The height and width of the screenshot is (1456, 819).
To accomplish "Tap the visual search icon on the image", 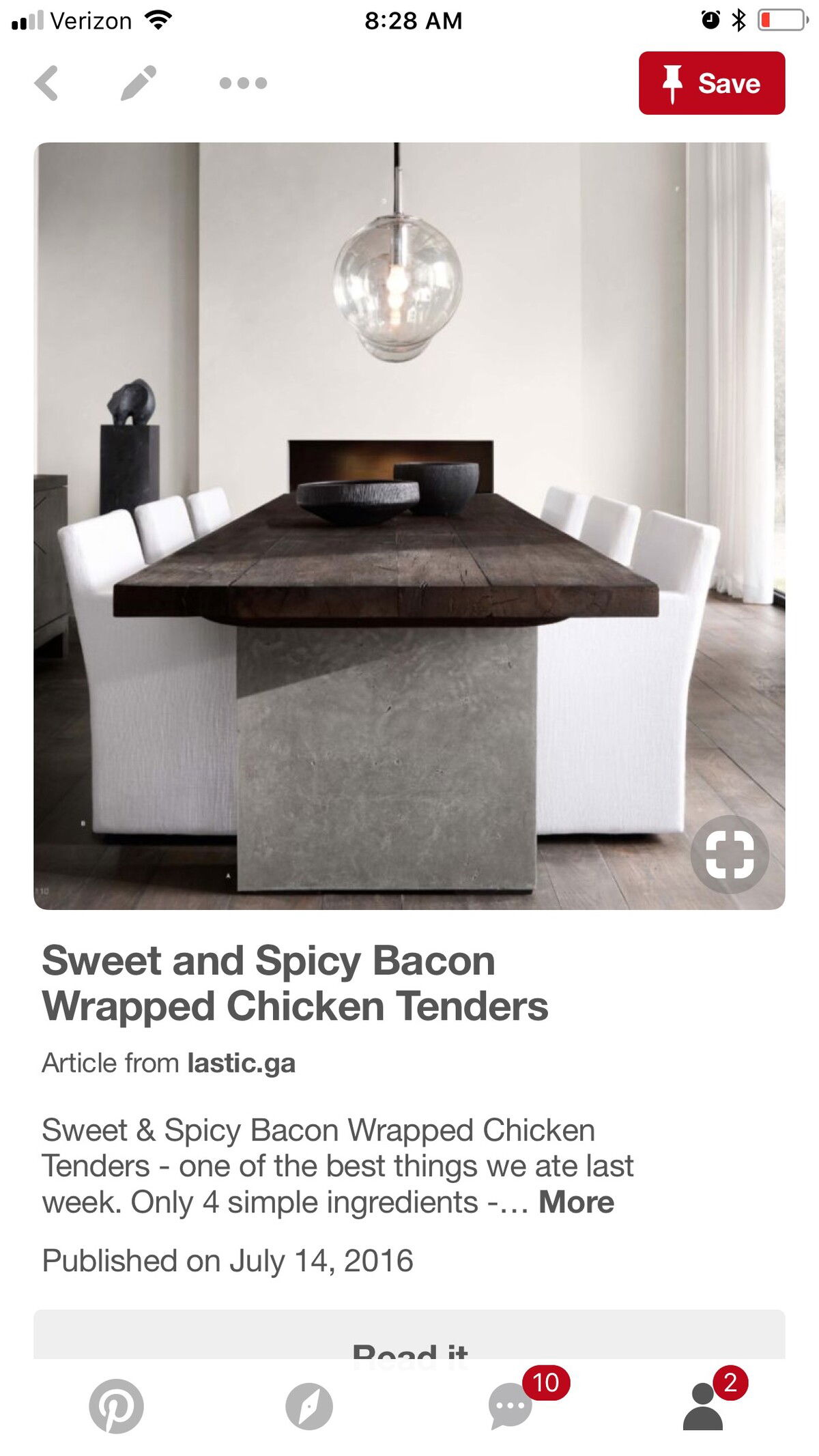I will point(729,854).
